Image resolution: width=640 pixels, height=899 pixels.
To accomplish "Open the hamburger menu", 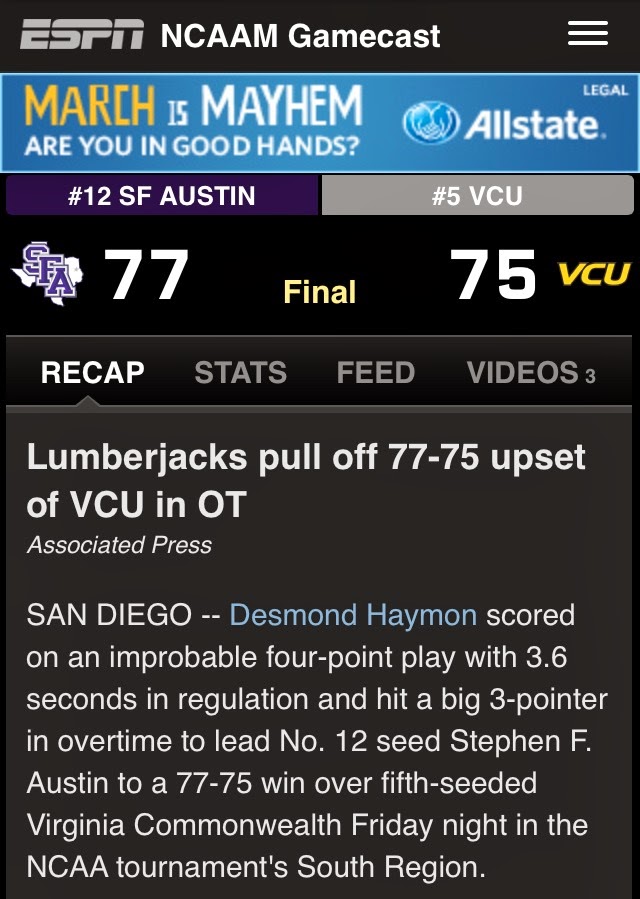I will [588, 35].
